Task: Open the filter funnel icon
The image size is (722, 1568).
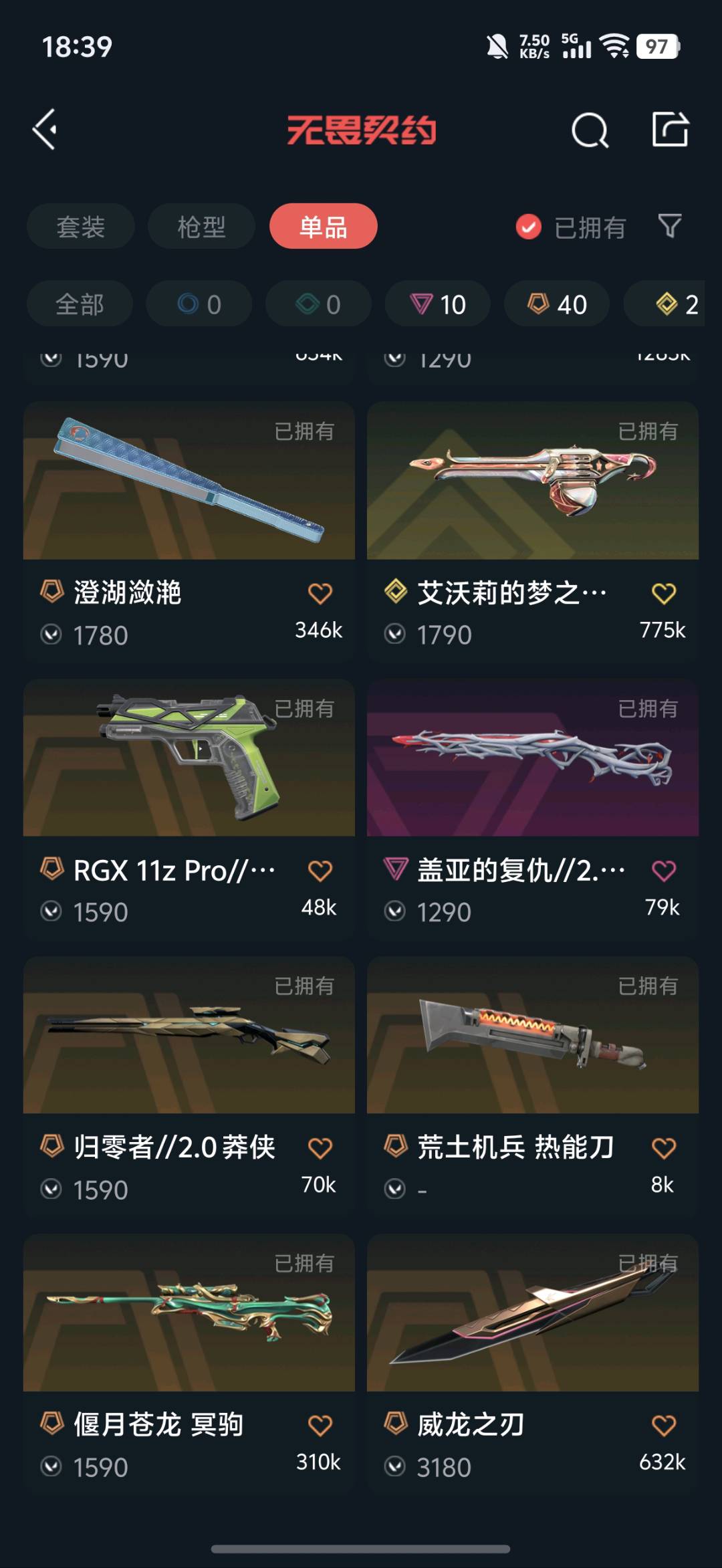Action: click(x=670, y=226)
